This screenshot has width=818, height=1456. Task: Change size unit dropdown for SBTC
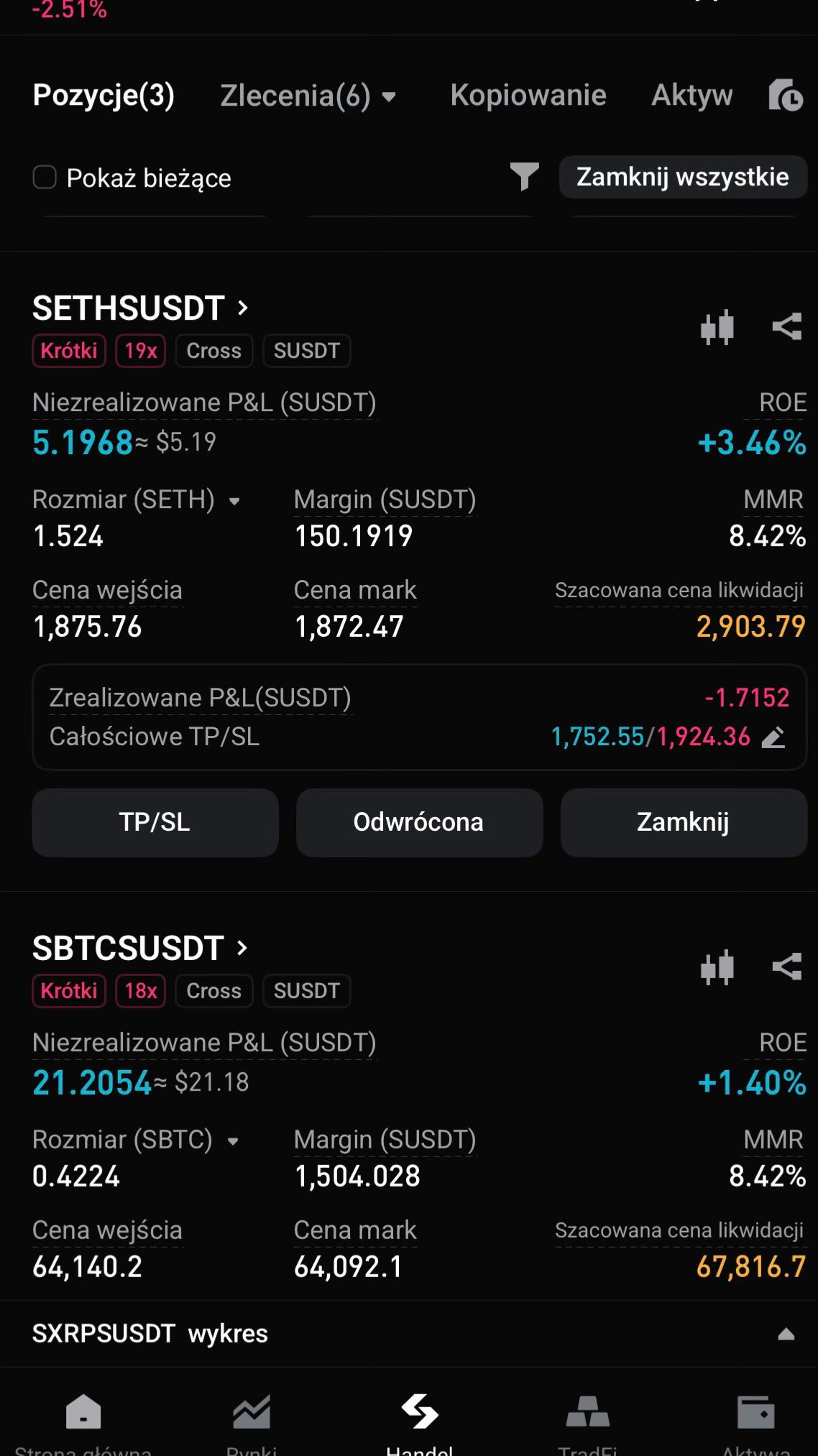click(232, 1141)
